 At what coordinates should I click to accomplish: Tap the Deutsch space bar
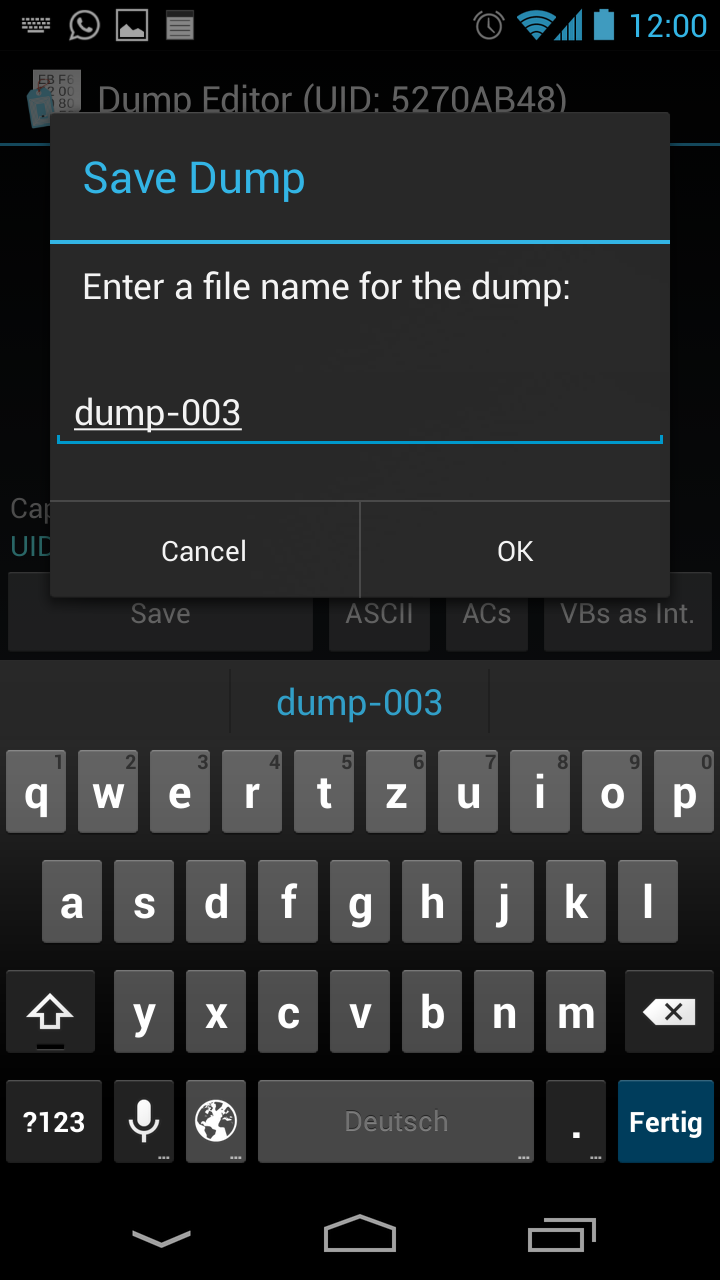pos(396,1122)
